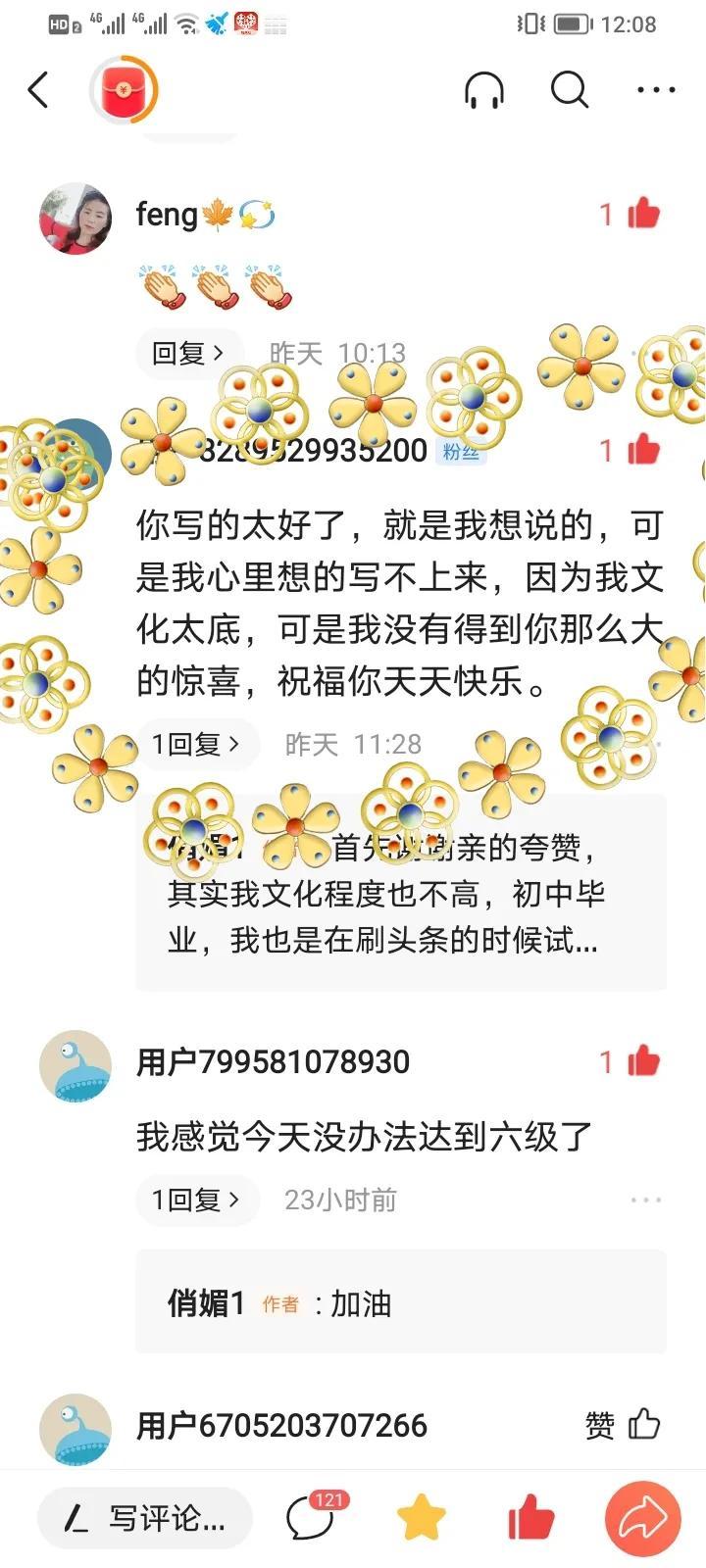Viewport: 706px width, 1568px height.
Task: Toggle the star favorite in bottom bar
Action: pyautogui.click(x=422, y=1519)
